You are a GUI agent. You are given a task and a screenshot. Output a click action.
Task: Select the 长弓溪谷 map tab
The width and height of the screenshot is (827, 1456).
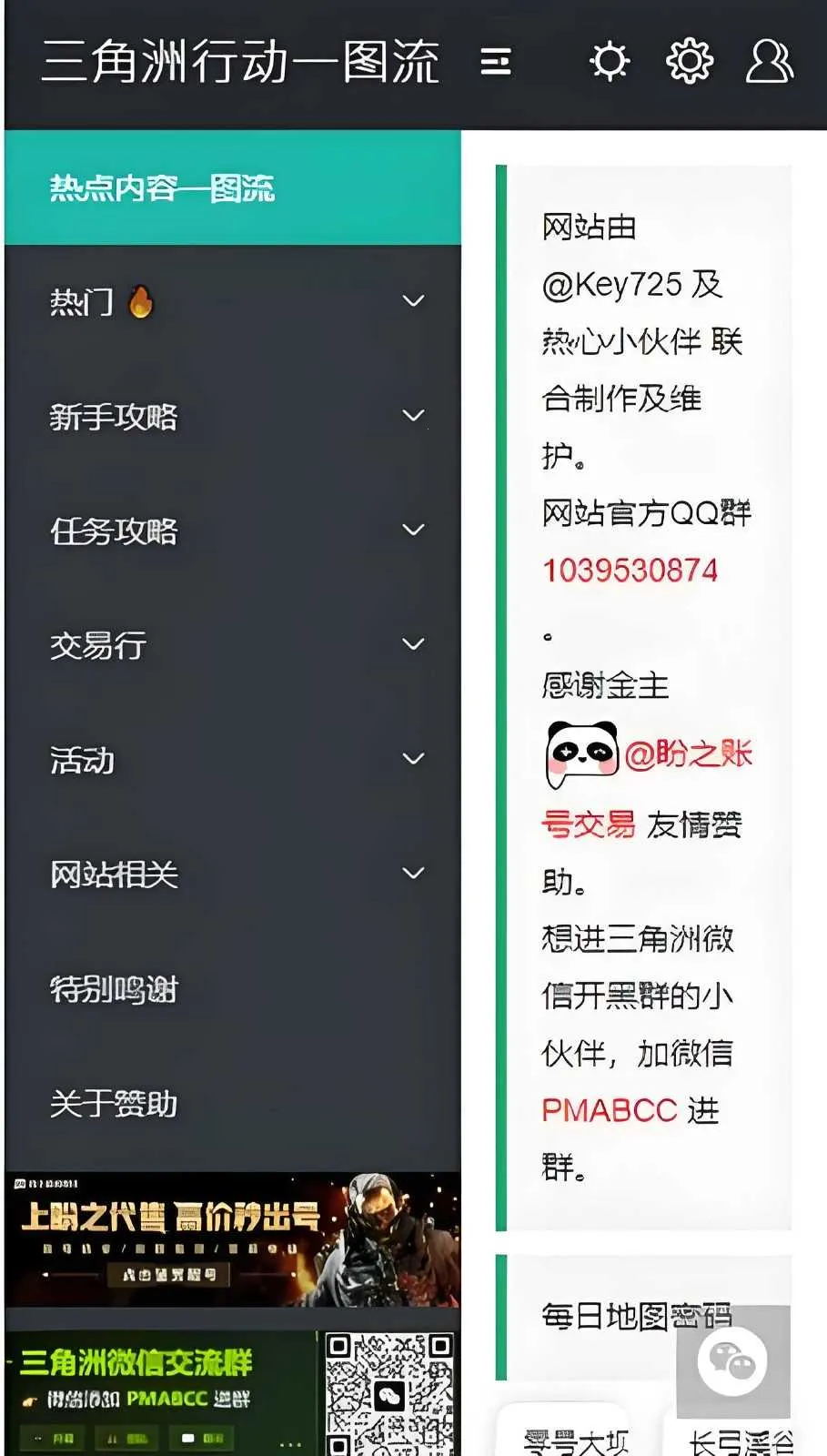(739, 1439)
